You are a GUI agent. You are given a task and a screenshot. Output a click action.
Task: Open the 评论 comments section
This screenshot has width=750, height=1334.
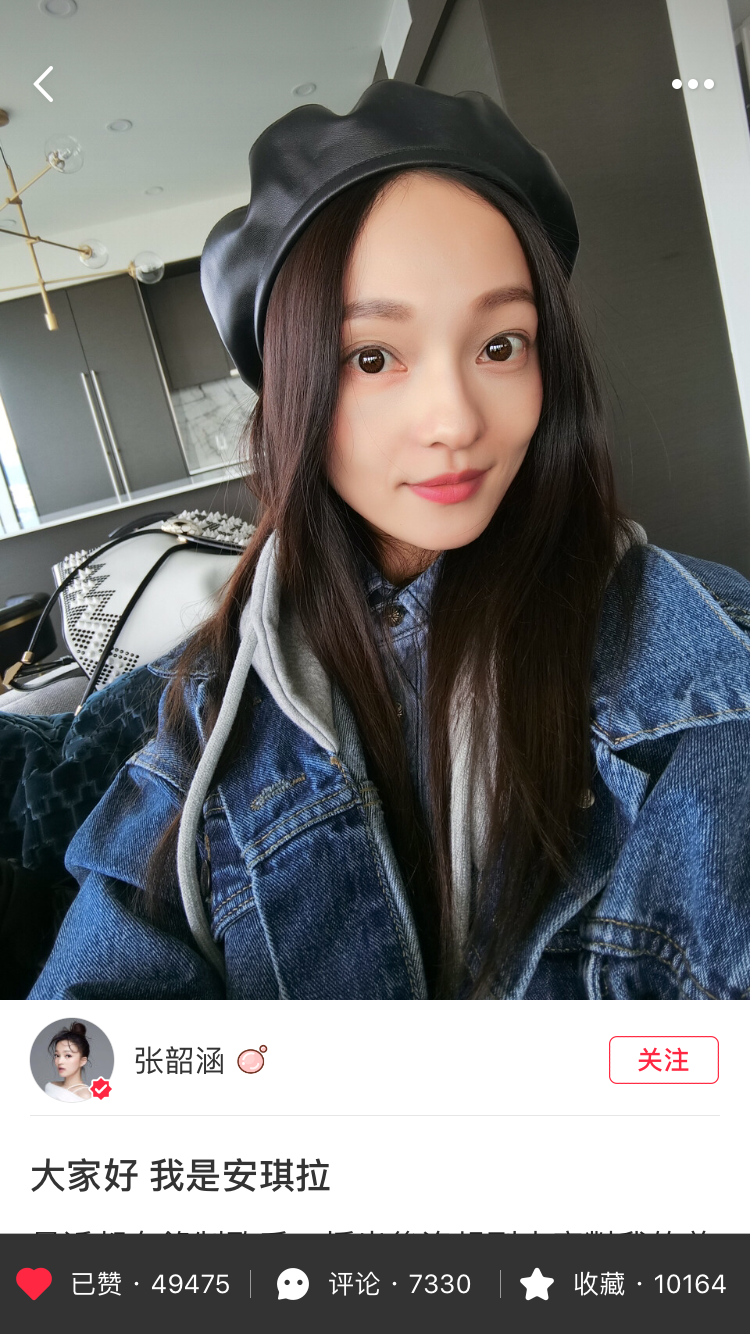(373, 1284)
